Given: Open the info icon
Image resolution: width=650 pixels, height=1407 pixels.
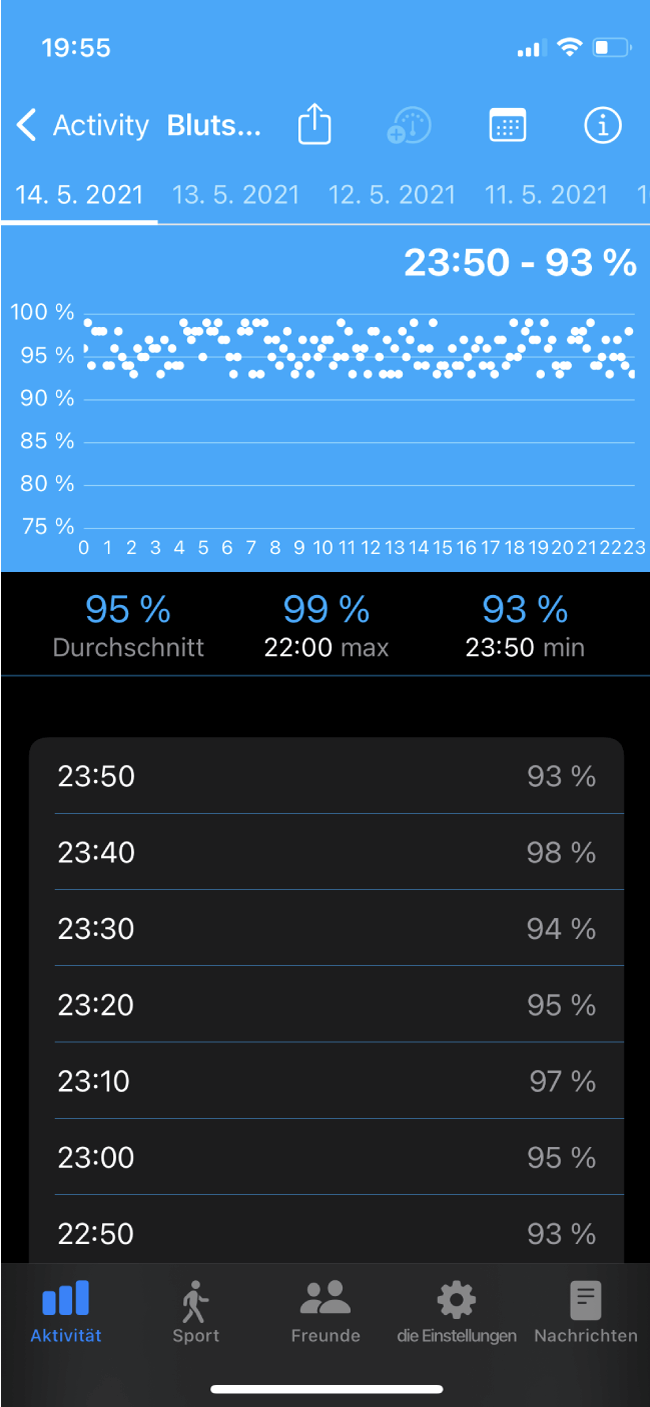Looking at the screenshot, I should [602, 126].
